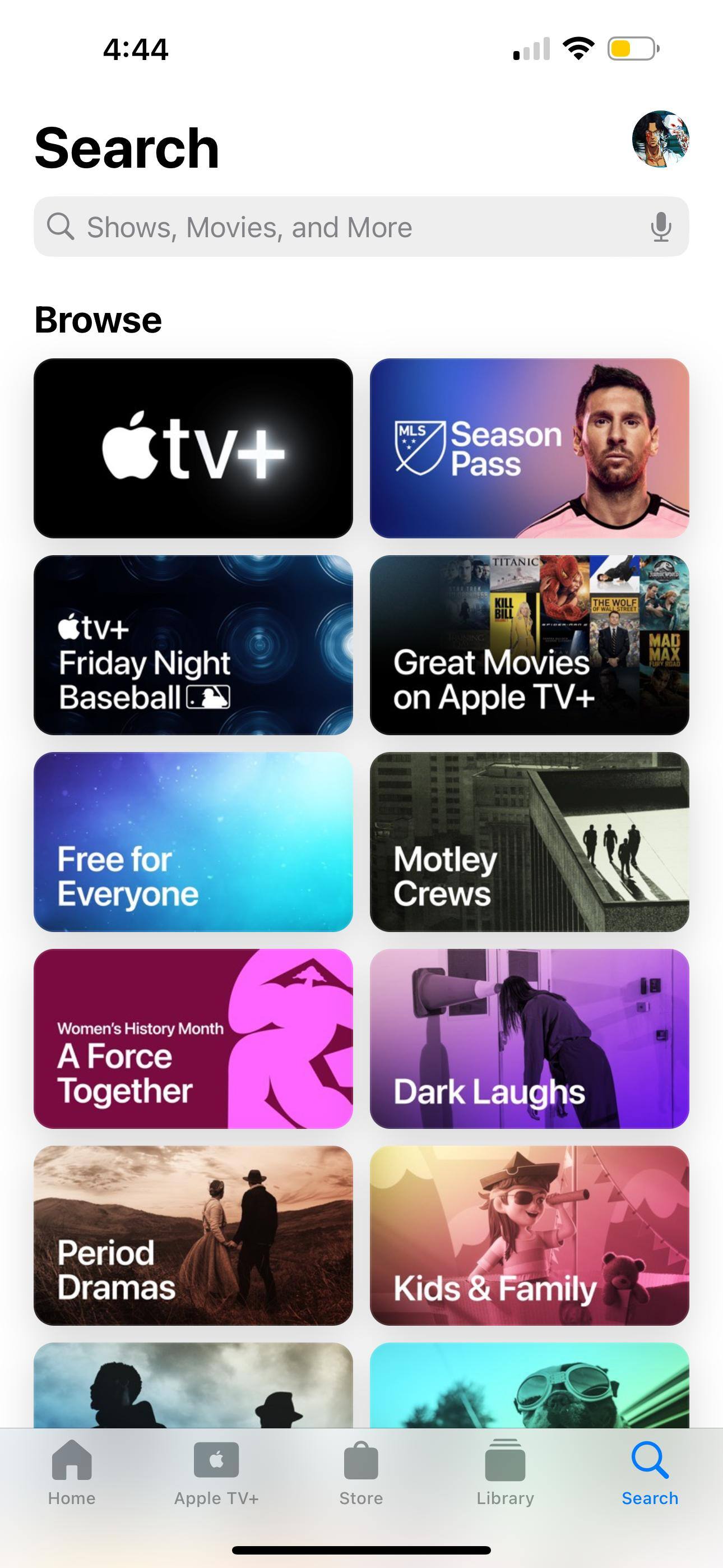Open the Period Dramas collection
The image size is (723, 1568).
pos(193,1235)
